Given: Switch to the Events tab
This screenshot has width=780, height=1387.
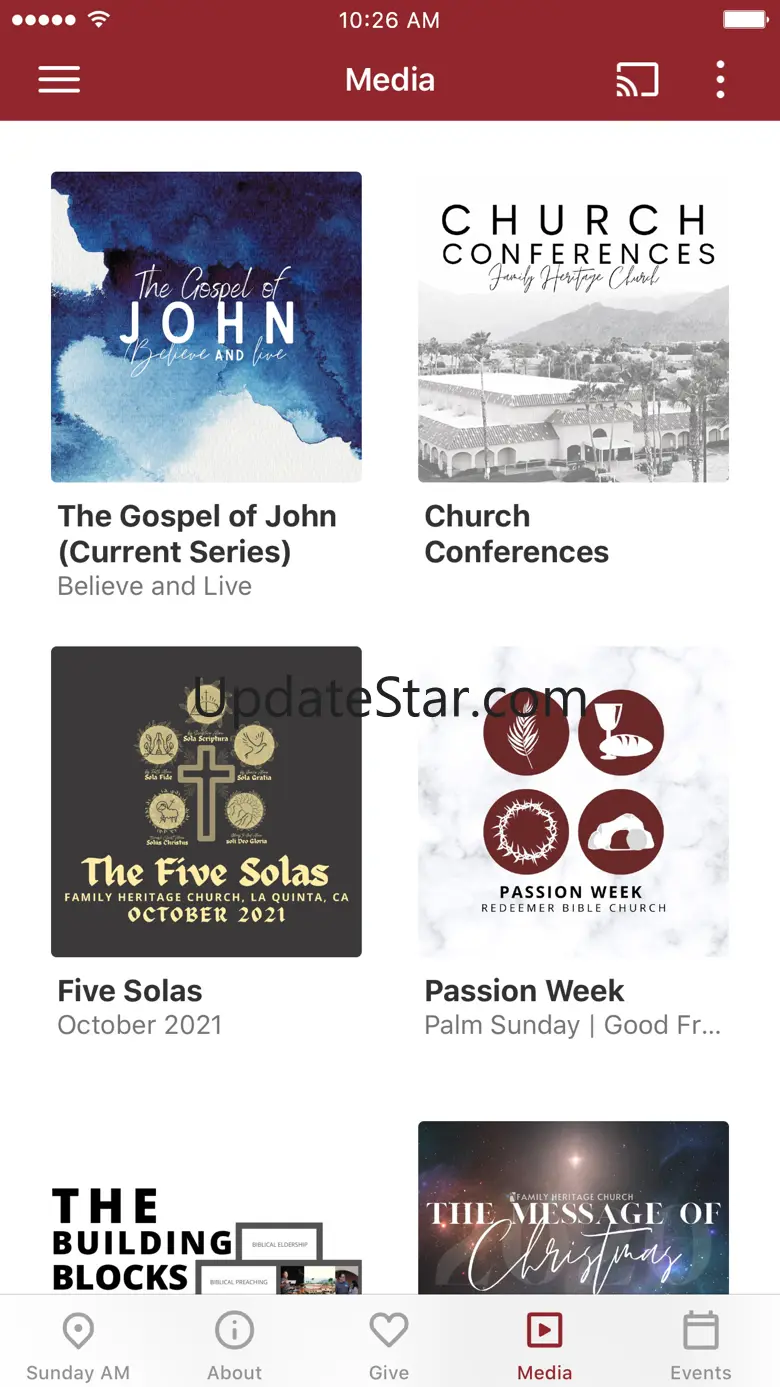Looking at the screenshot, I should (700, 1347).
